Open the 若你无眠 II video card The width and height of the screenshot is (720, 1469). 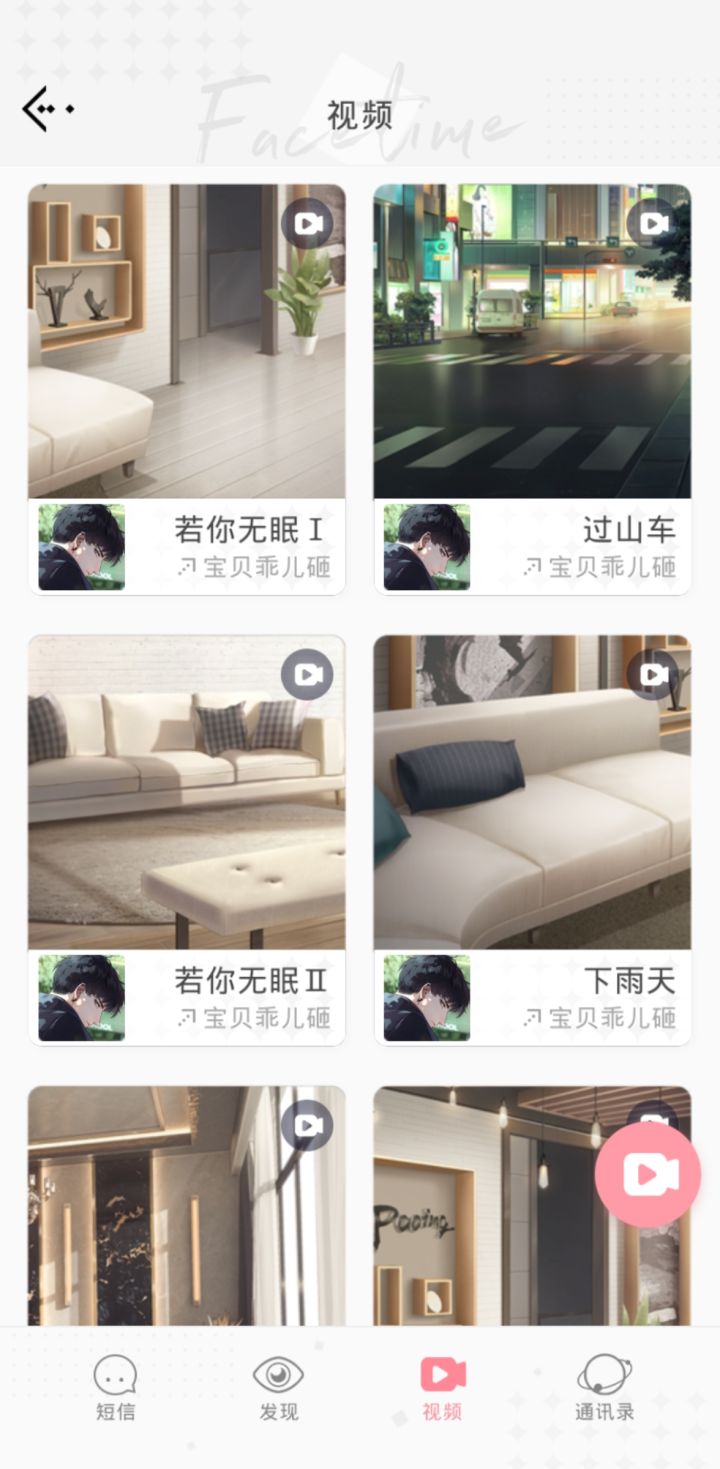coord(187,840)
